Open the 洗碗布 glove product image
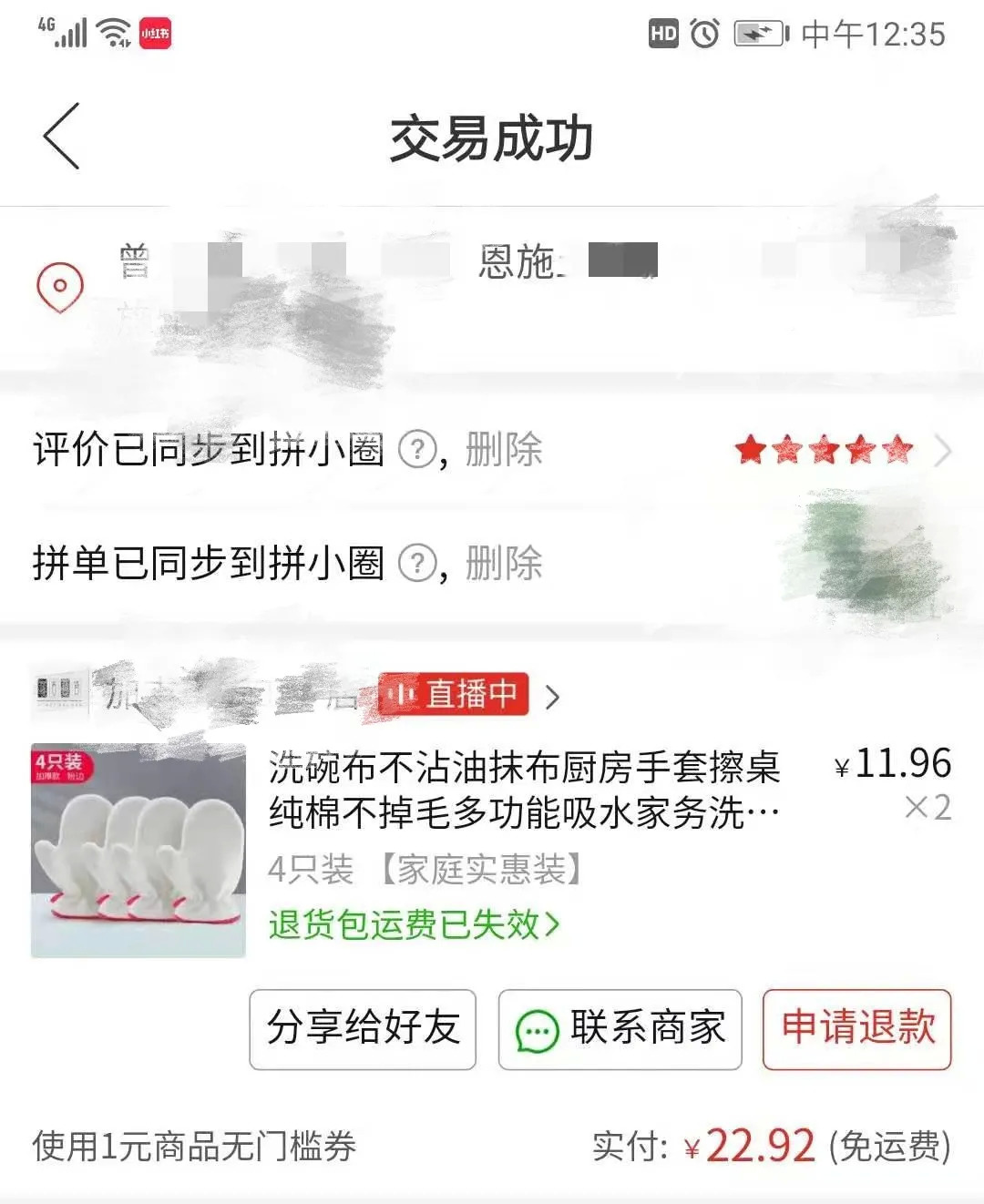The width and height of the screenshot is (984, 1204). pyautogui.click(x=138, y=851)
